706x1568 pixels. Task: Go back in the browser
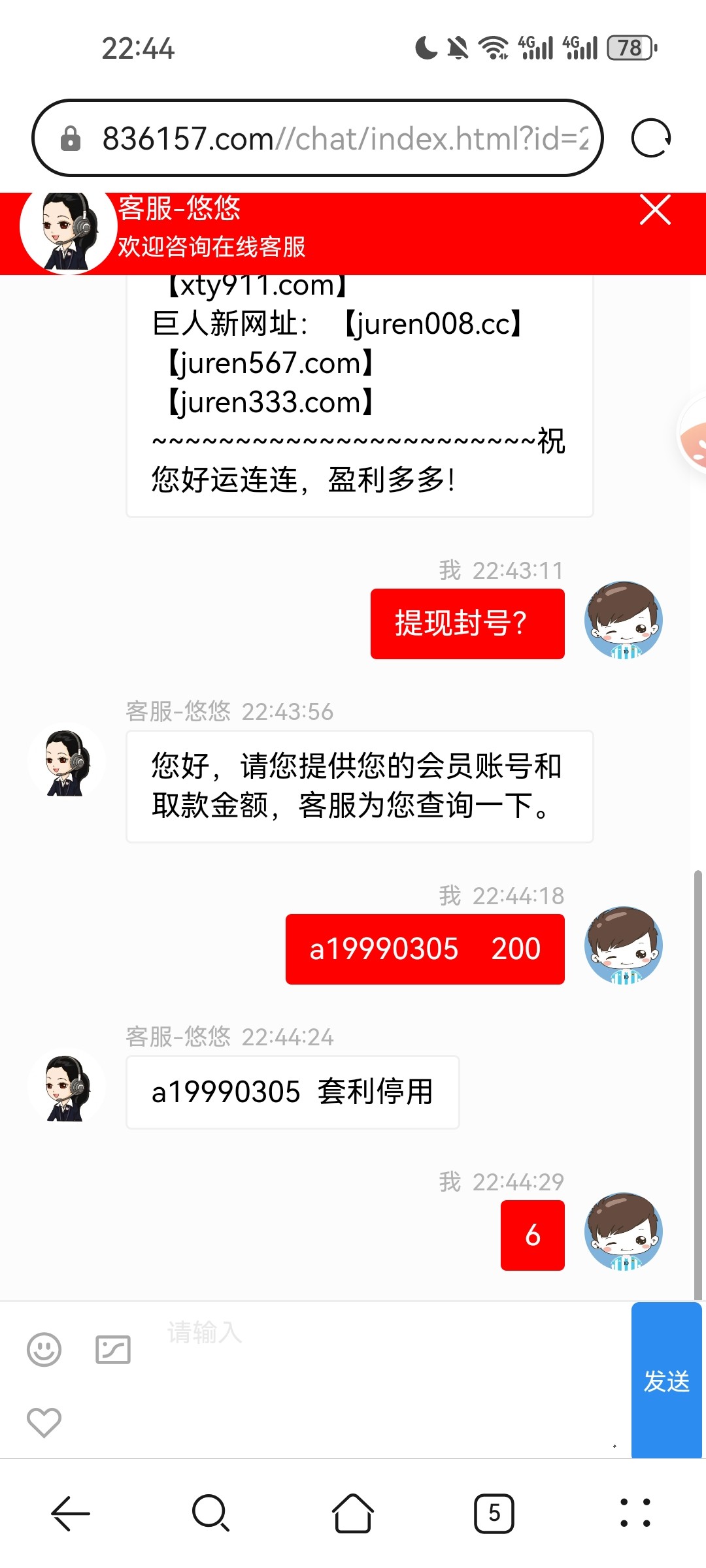[x=71, y=1513]
